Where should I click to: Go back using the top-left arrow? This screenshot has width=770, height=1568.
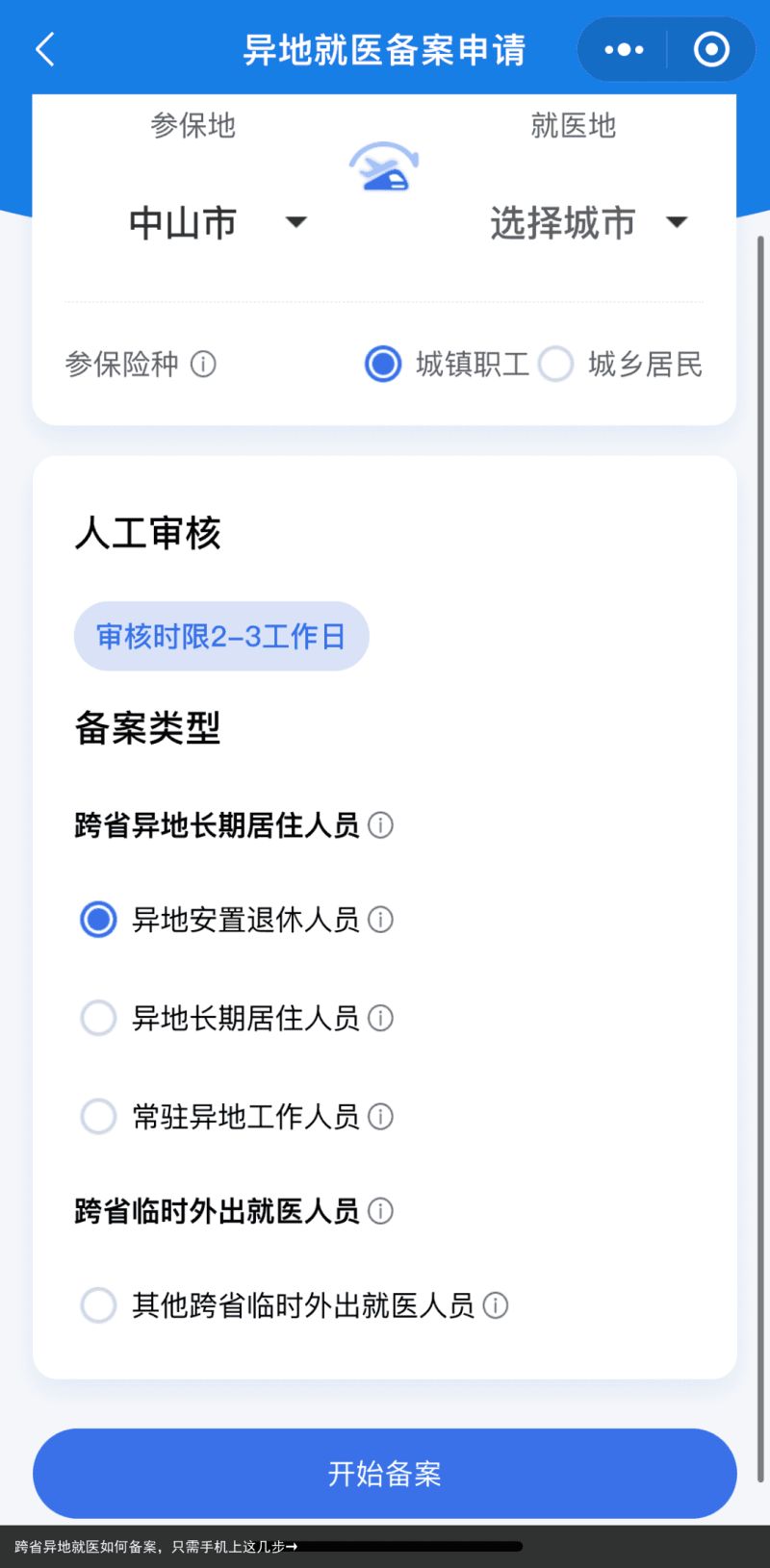pyautogui.click(x=45, y=49)
